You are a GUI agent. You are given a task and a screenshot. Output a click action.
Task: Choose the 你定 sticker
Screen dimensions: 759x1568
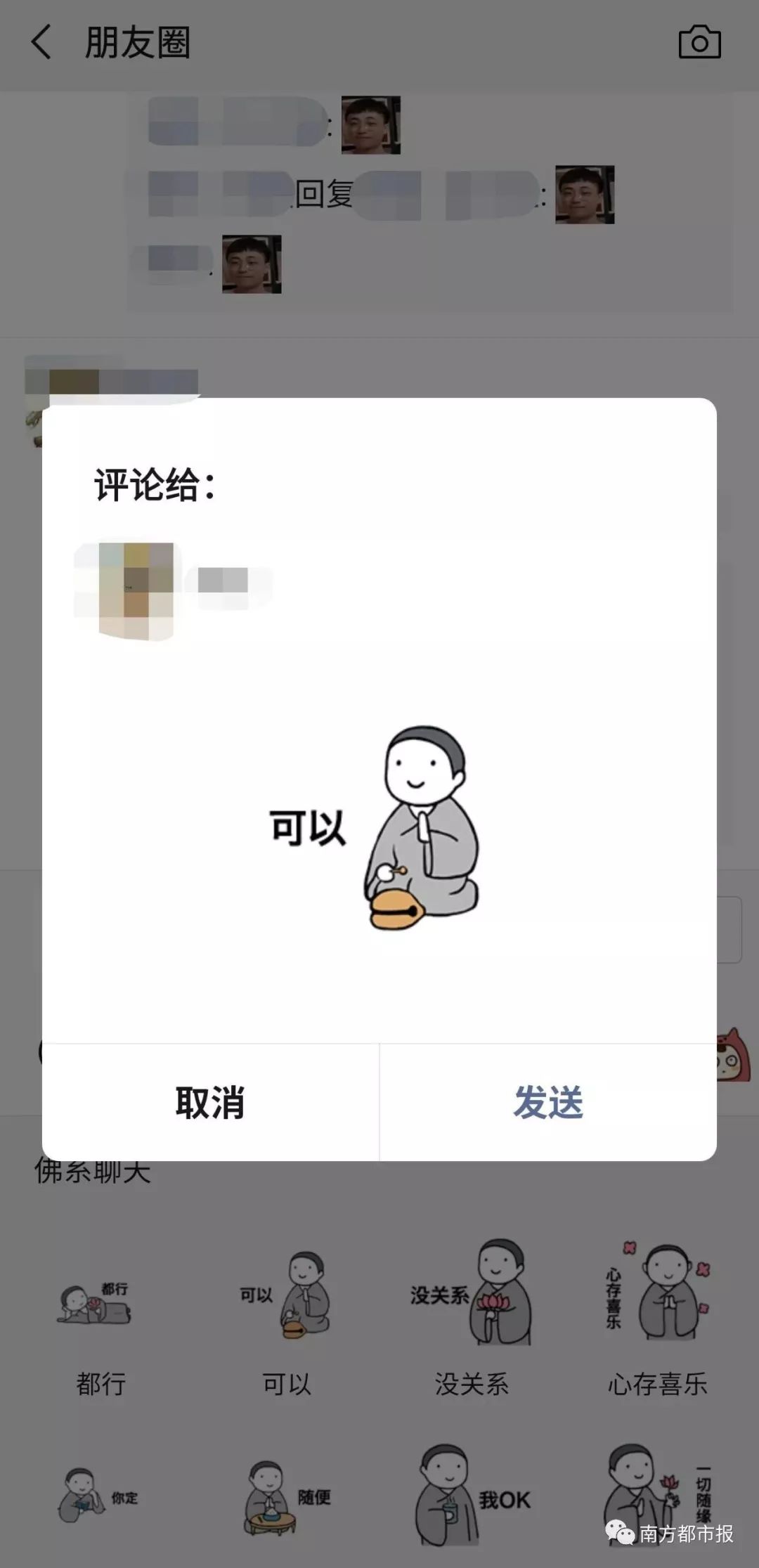click(x=98, y=1497)
